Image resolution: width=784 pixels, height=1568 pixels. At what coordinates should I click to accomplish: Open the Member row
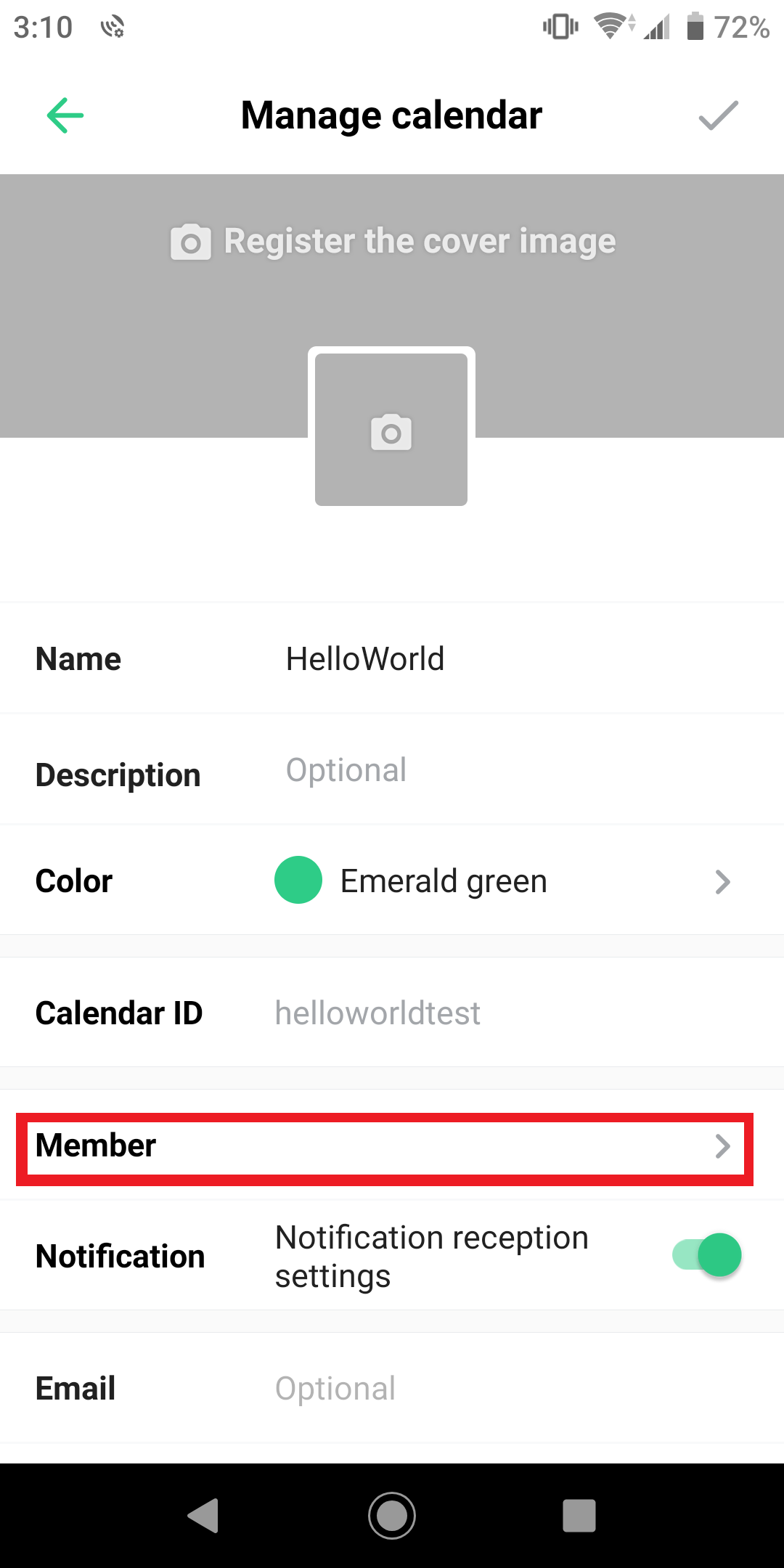tap(385, 1146)
